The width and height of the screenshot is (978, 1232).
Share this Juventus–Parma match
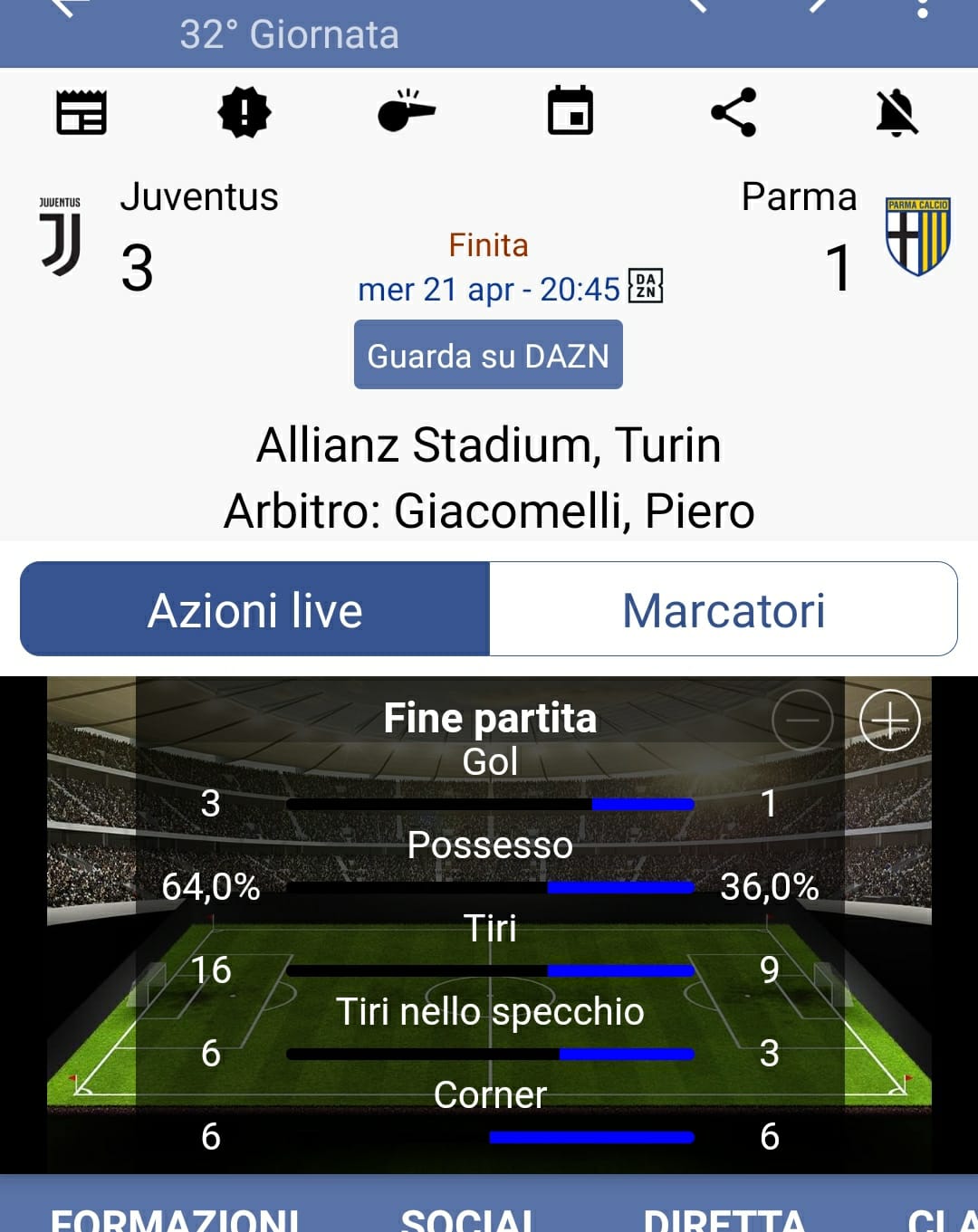tap(733, 112)
